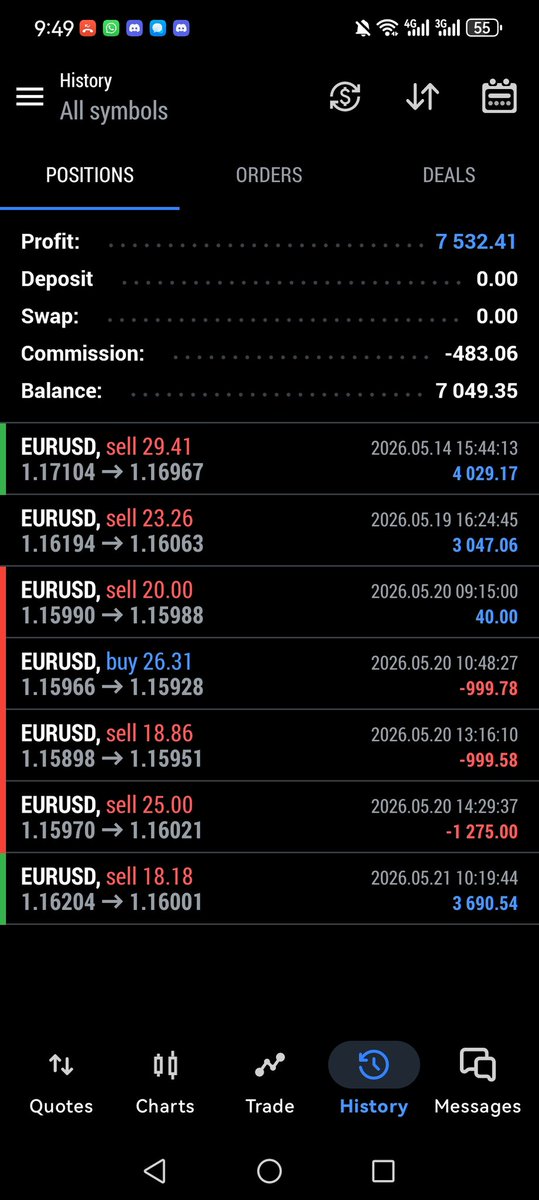Tap the system back button
The image size is (539, 1200).
point(154,1170)
